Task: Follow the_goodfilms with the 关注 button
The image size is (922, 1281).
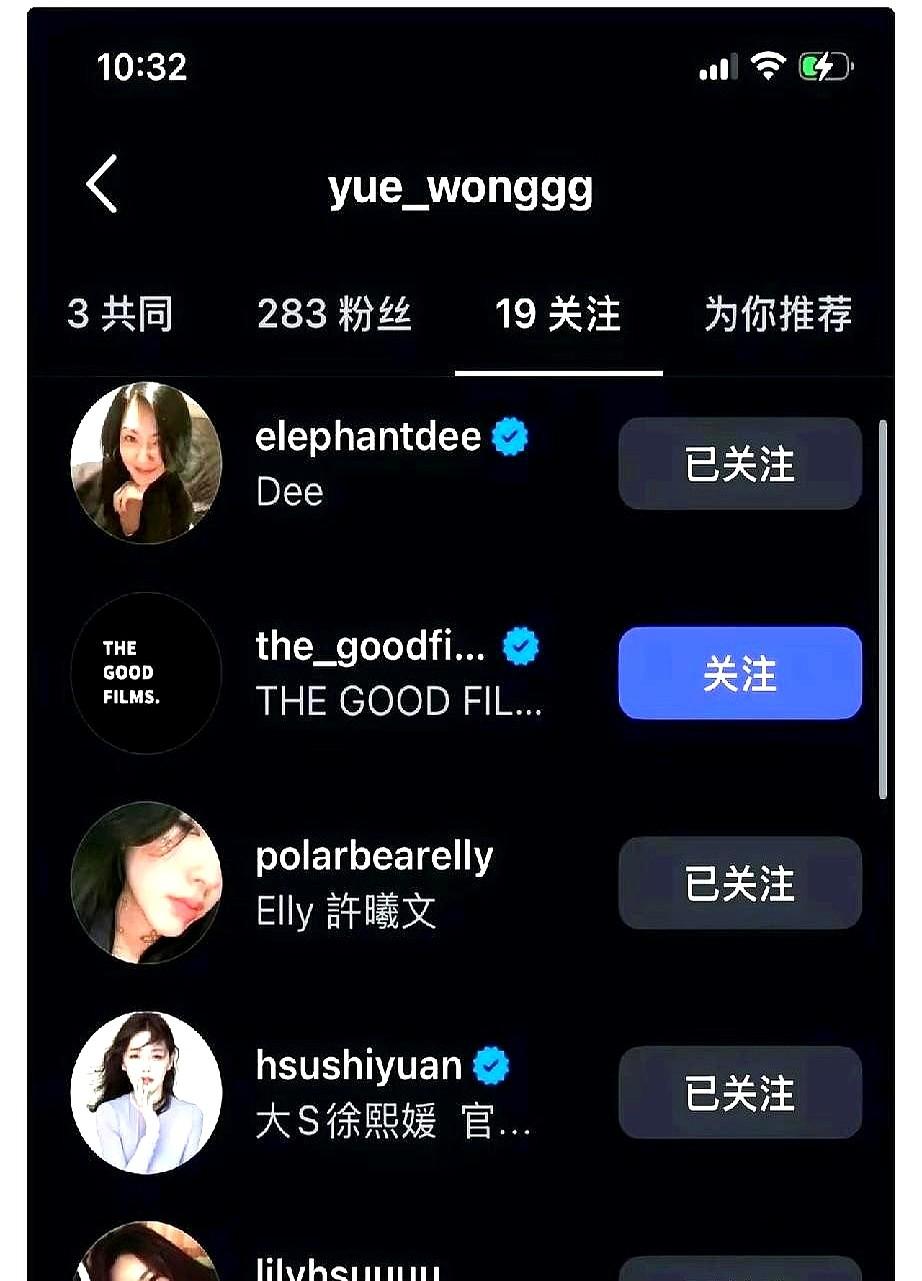Action: pos(740,673)
